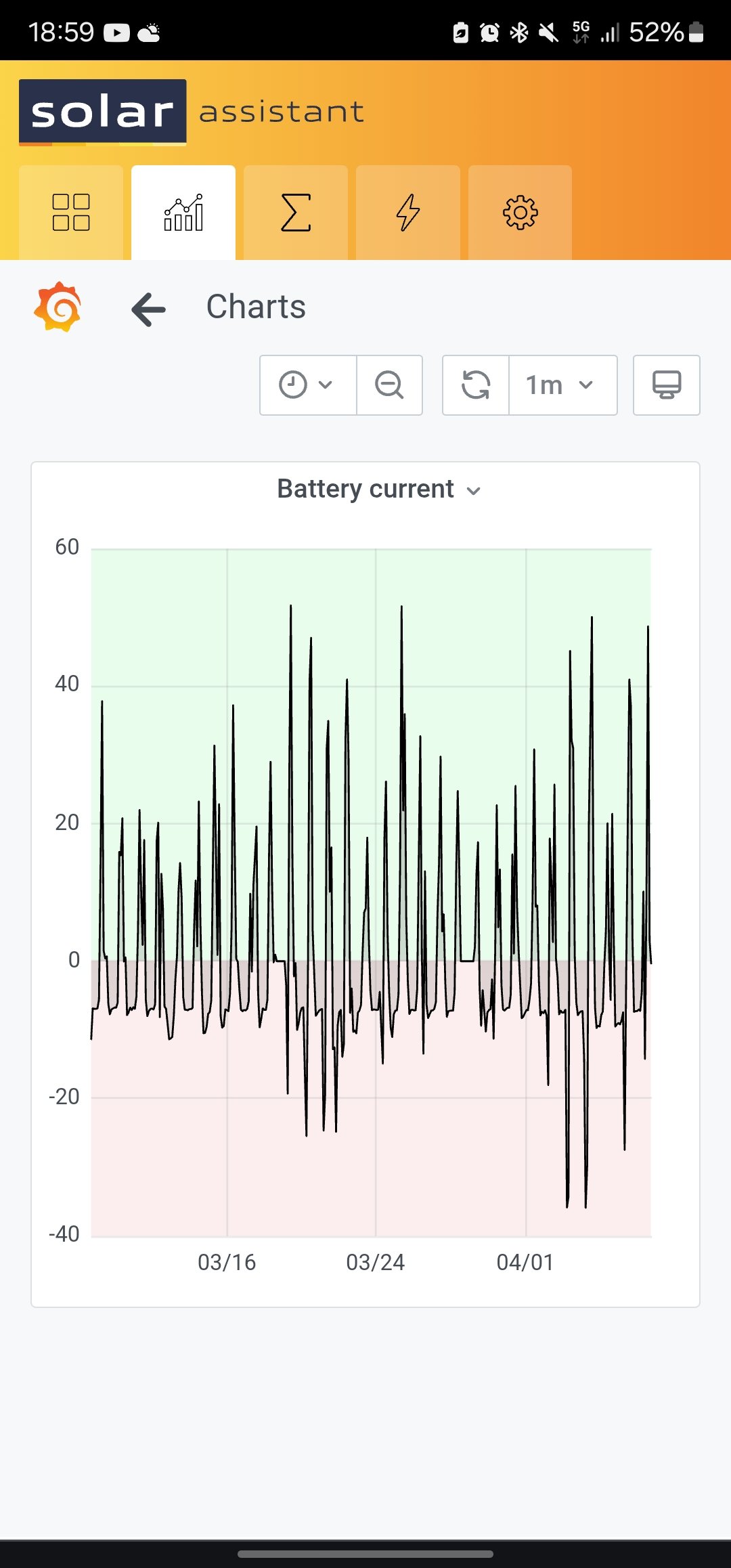Open the settings gear tab
Viewport: 731px width, 1568px height.
(x=520, y=213)
